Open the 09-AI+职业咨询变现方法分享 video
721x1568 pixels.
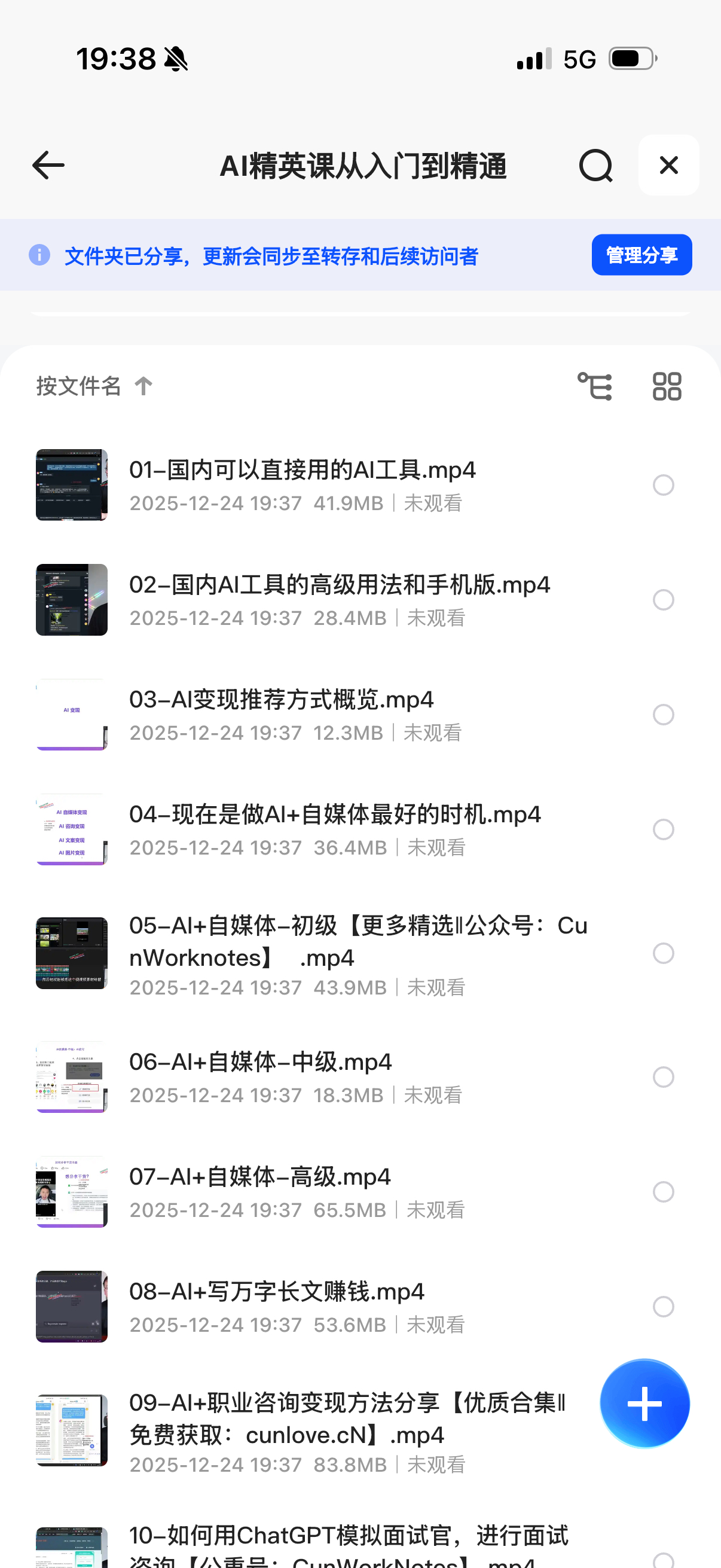point(347,1418)
